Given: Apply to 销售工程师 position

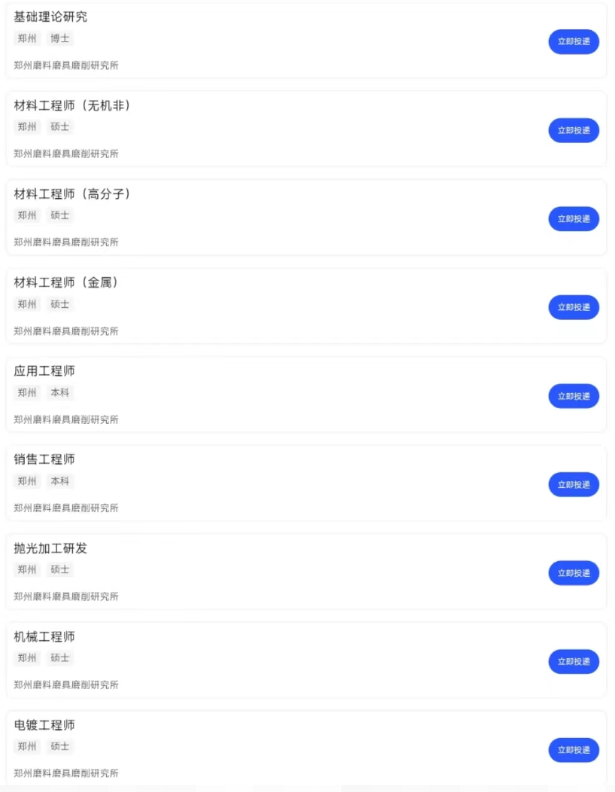Looking at the screenshot, I should point(573,484).
